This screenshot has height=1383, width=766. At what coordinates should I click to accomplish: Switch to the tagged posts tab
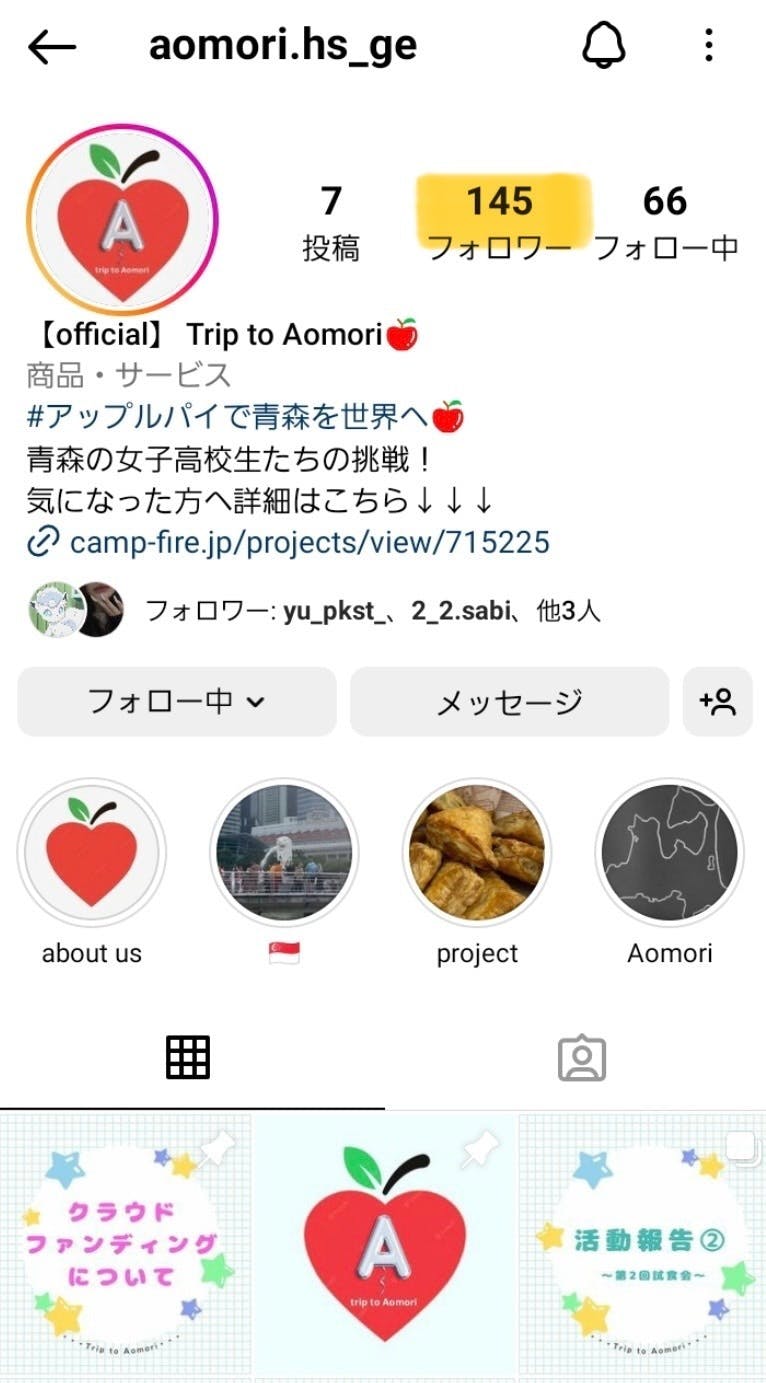581,1058
